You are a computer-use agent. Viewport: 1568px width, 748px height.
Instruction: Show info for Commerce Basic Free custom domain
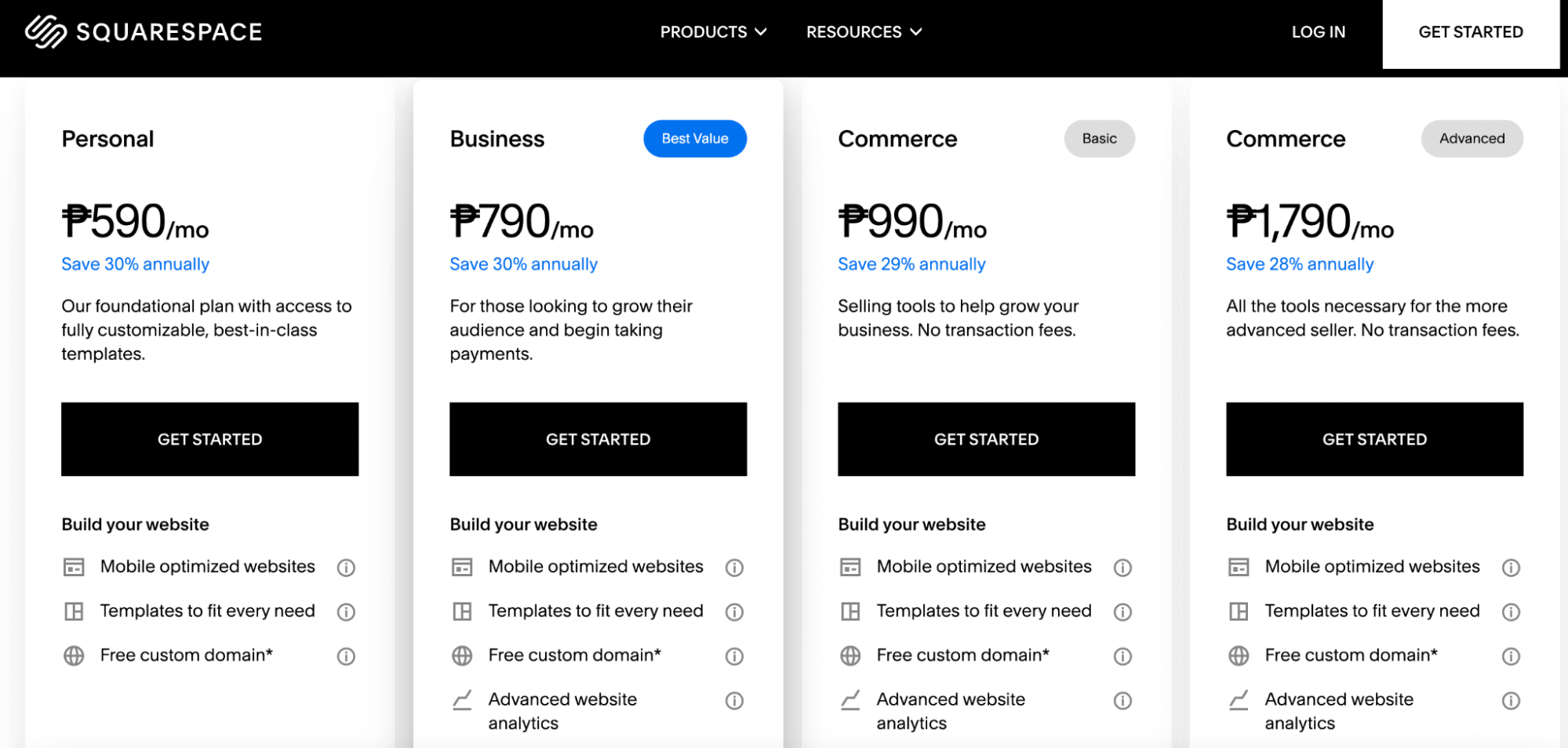pos(1122,656)
